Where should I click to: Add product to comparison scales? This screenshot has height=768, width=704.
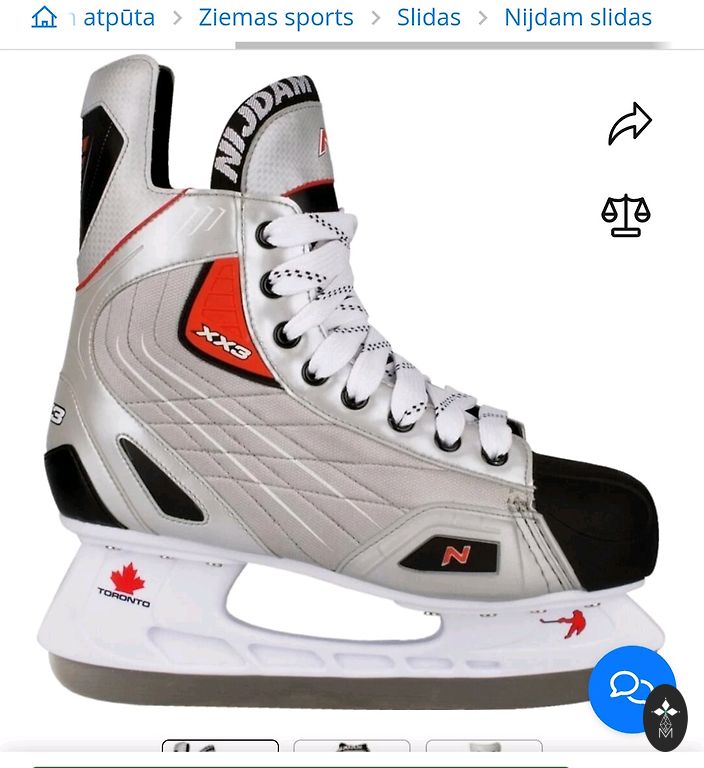coord(626,215)
